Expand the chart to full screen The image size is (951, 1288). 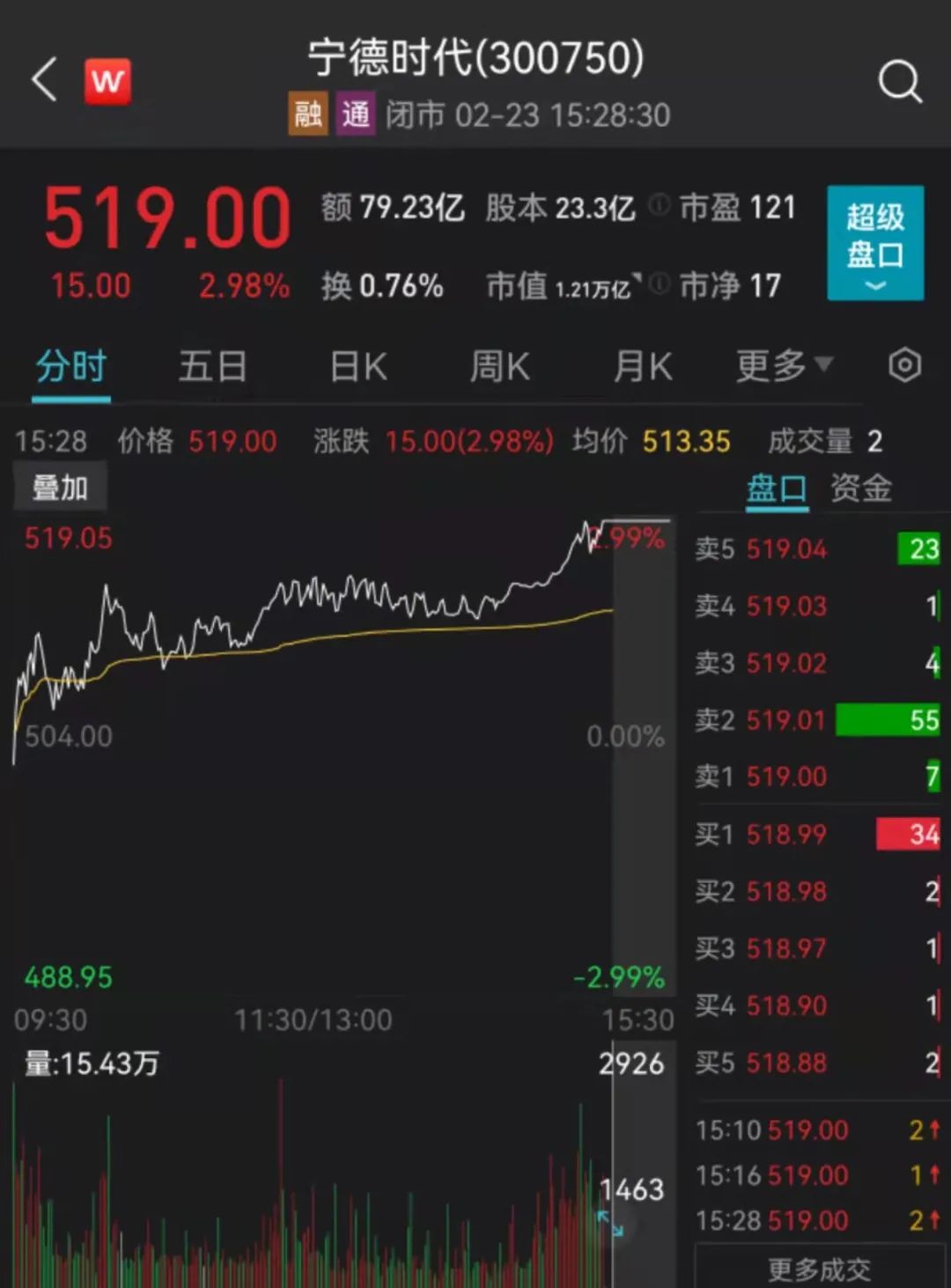pyautogui.click(x=610, y=1223)
